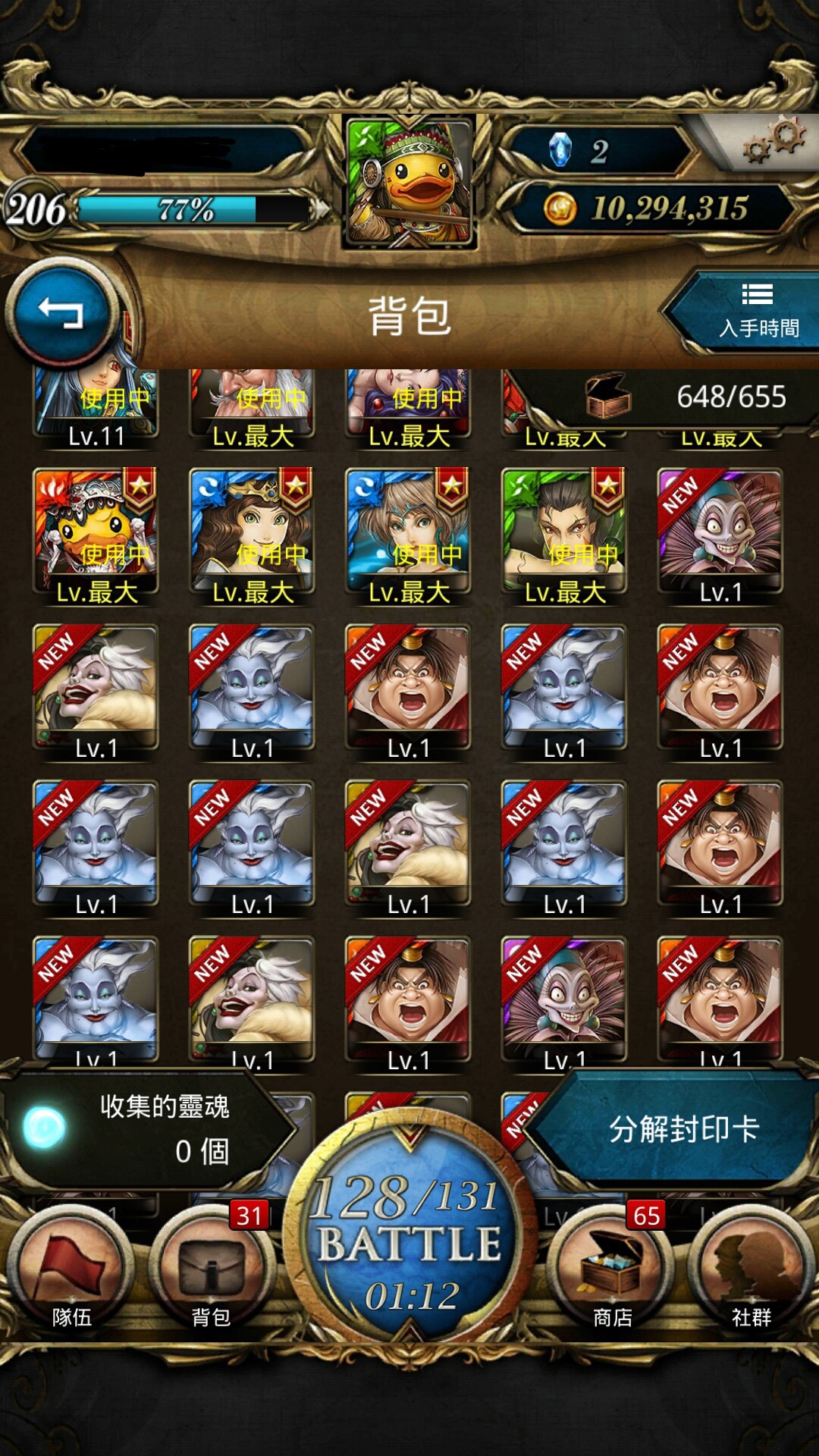Select the green dark-haired man card

pyautogui.click(x=564, y=536)
